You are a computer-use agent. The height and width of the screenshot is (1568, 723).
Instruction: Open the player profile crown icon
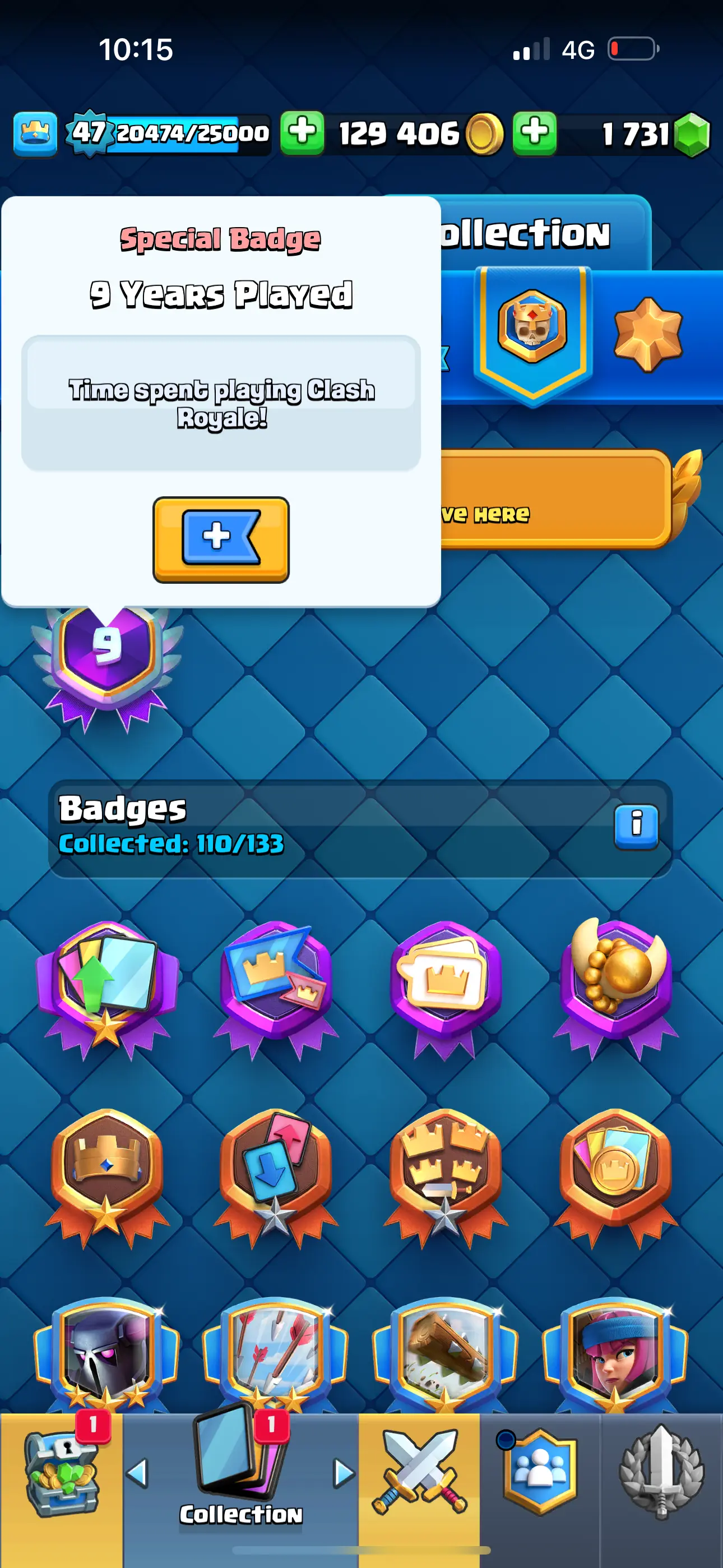[35, 133]
